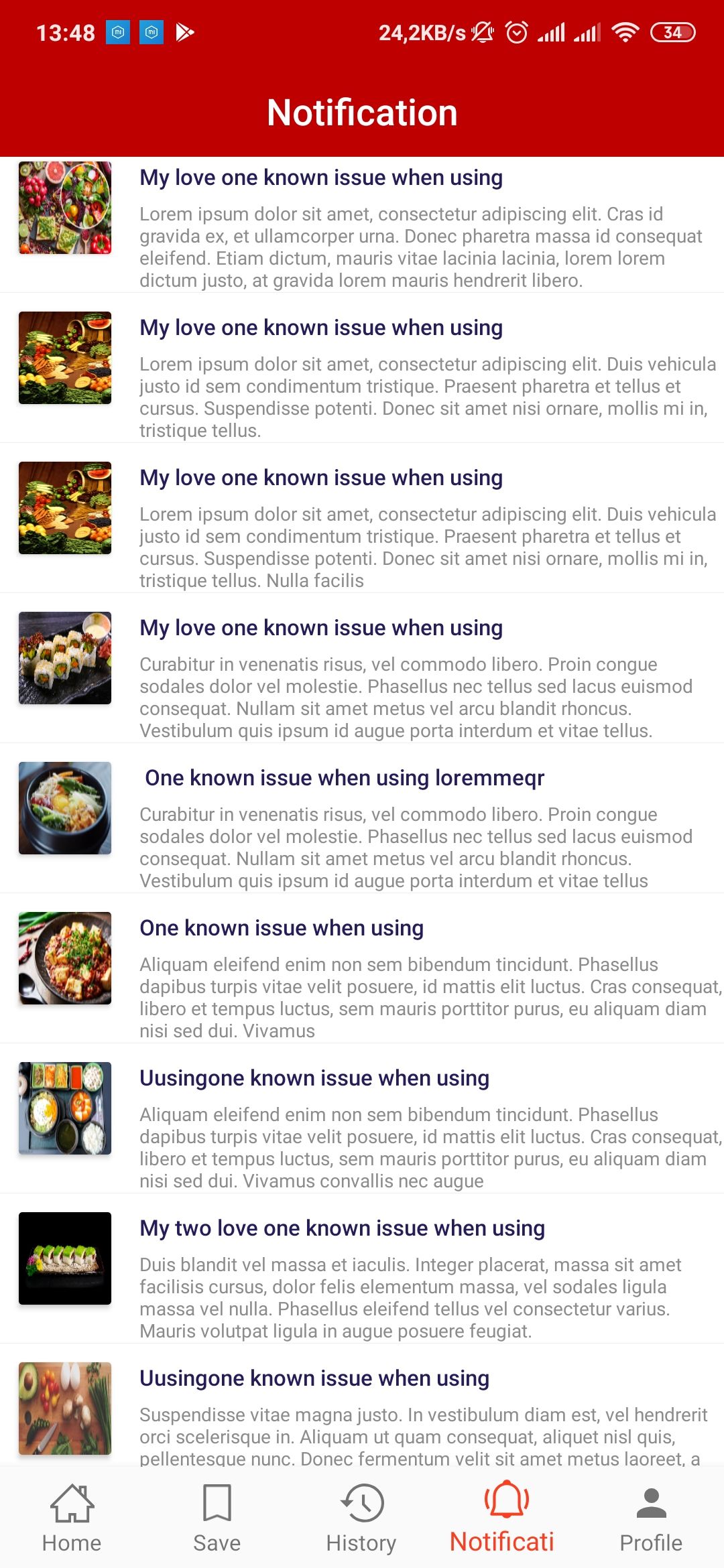The height and width of the screenshot is (1568, 724).
Task: Tap the 'One known issue when using' notification
Action: tap(362, 968)
